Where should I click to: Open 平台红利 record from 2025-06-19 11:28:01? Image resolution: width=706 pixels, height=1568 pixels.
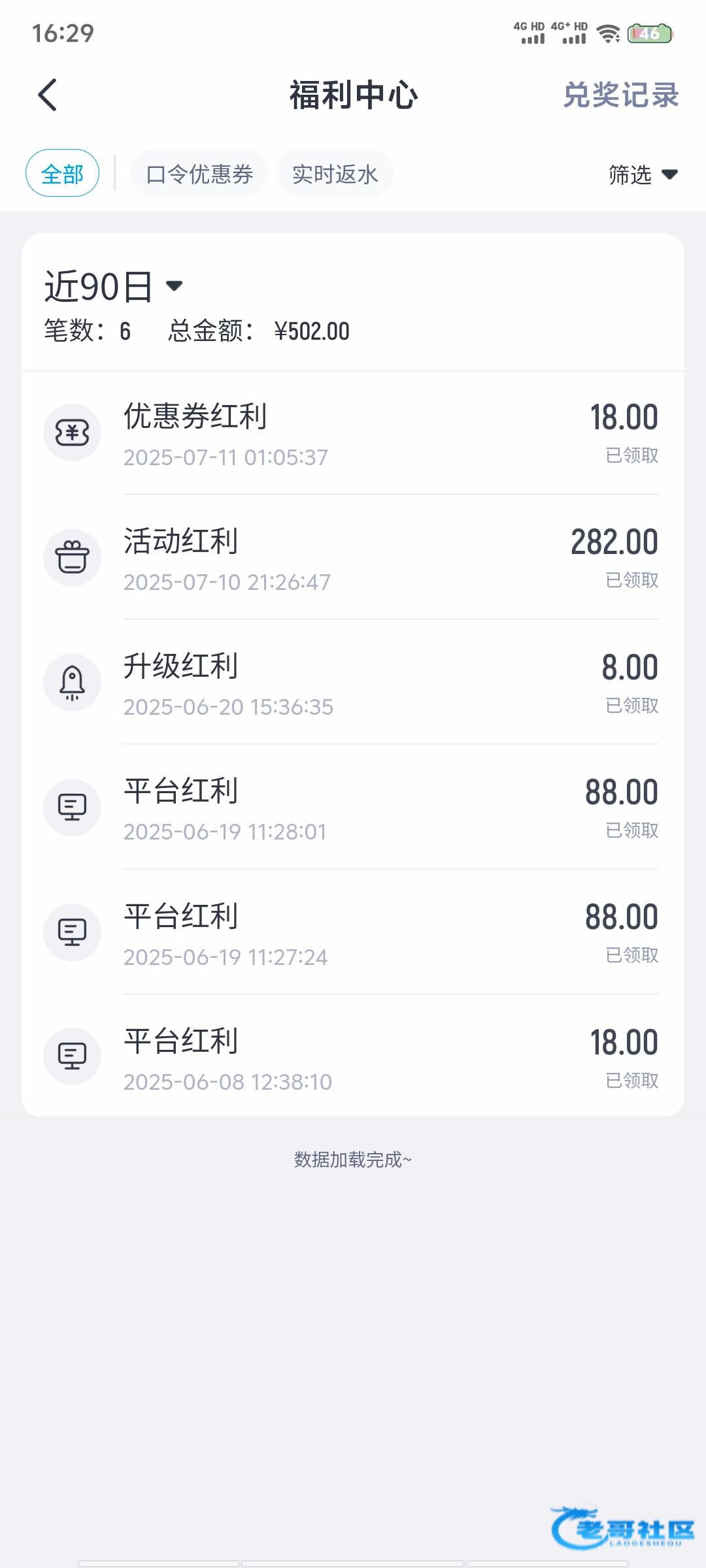pos(353,808)
